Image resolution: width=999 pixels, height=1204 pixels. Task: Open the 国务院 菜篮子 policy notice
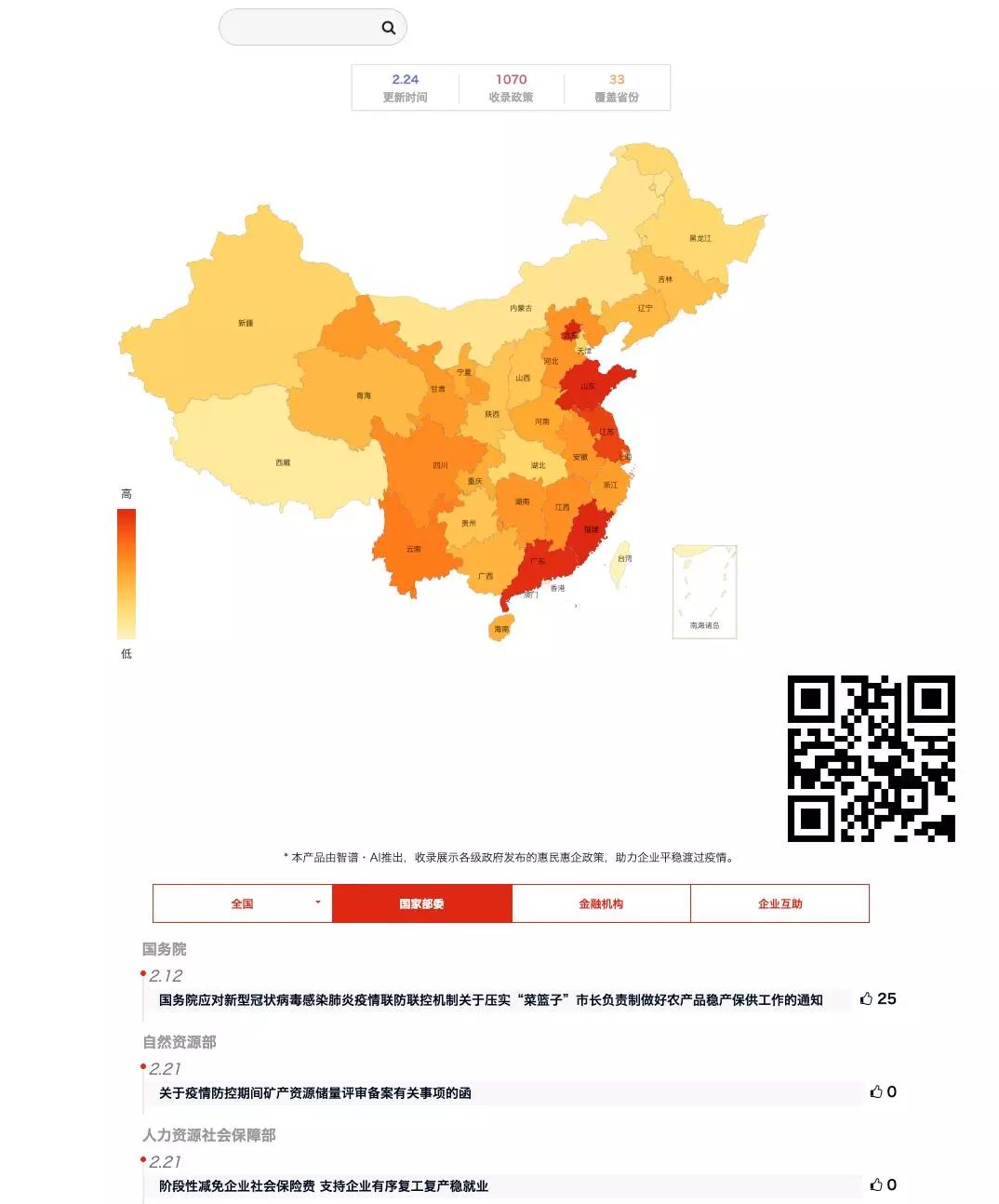point(491,1000)
